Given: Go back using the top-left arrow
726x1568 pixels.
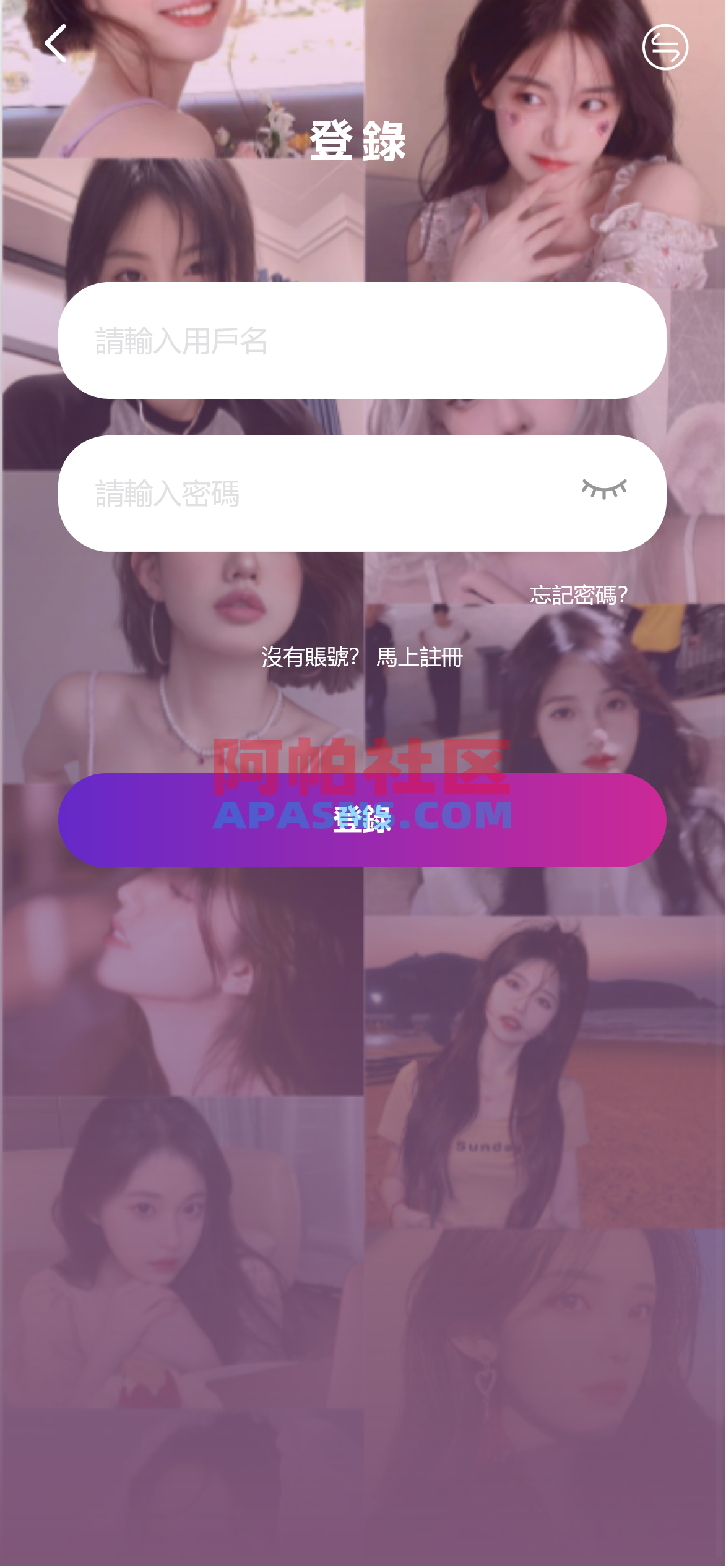Looking at the screenshot, I should click(56, 44).
